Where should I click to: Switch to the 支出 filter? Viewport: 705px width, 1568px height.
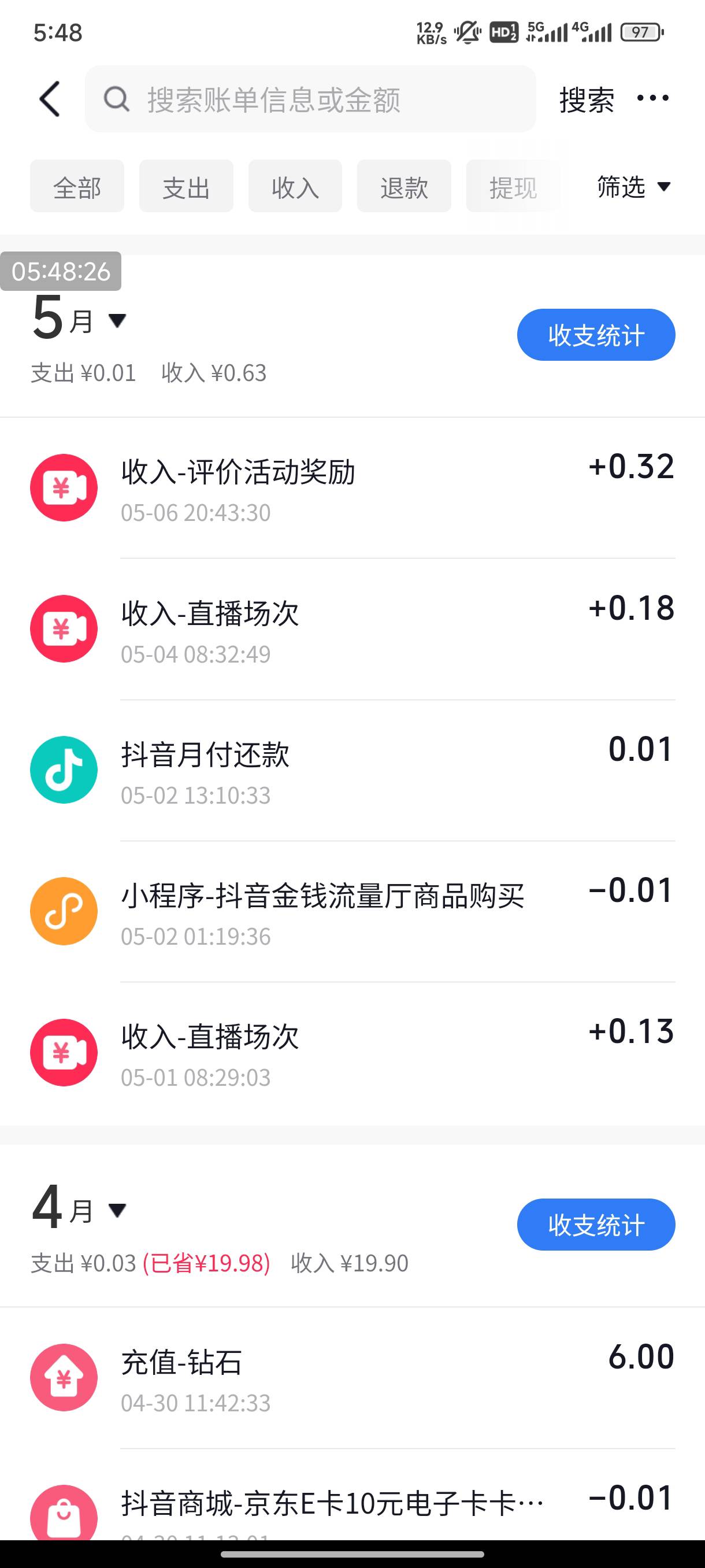tap(186, 186)
